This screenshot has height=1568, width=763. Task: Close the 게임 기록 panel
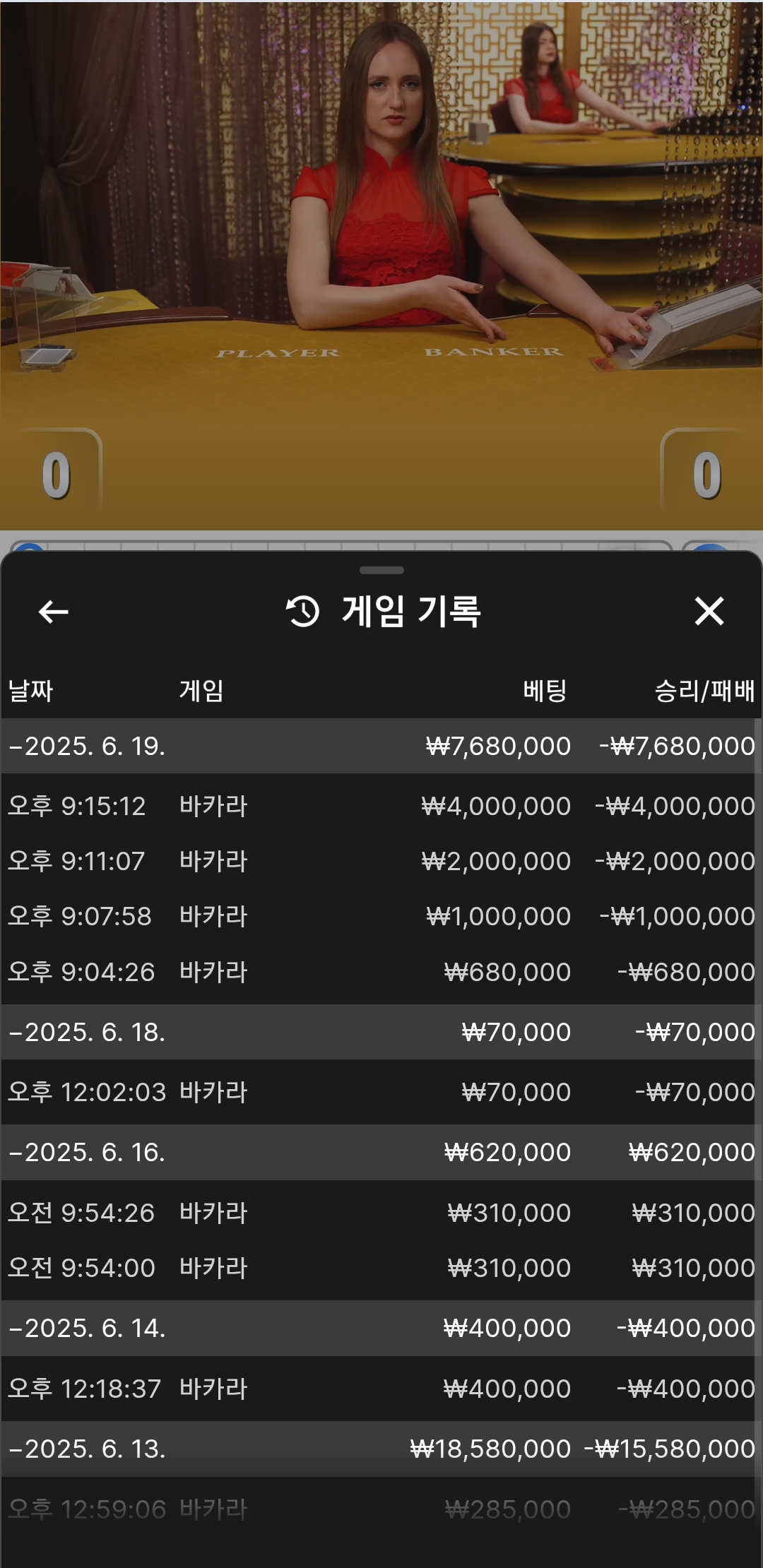[709, 611]
